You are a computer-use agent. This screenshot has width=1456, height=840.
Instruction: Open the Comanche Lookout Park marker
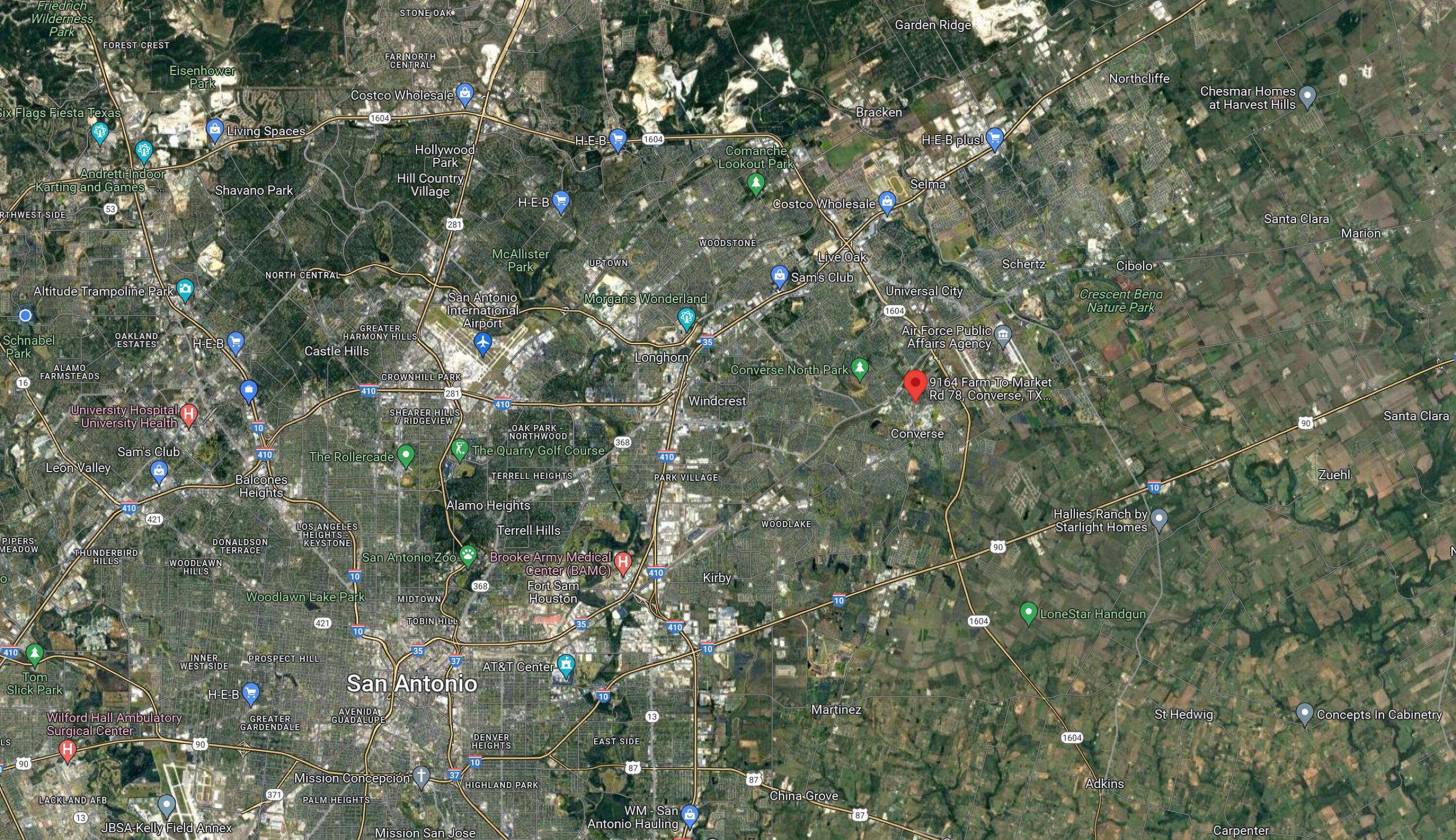(x=755, y=184)
